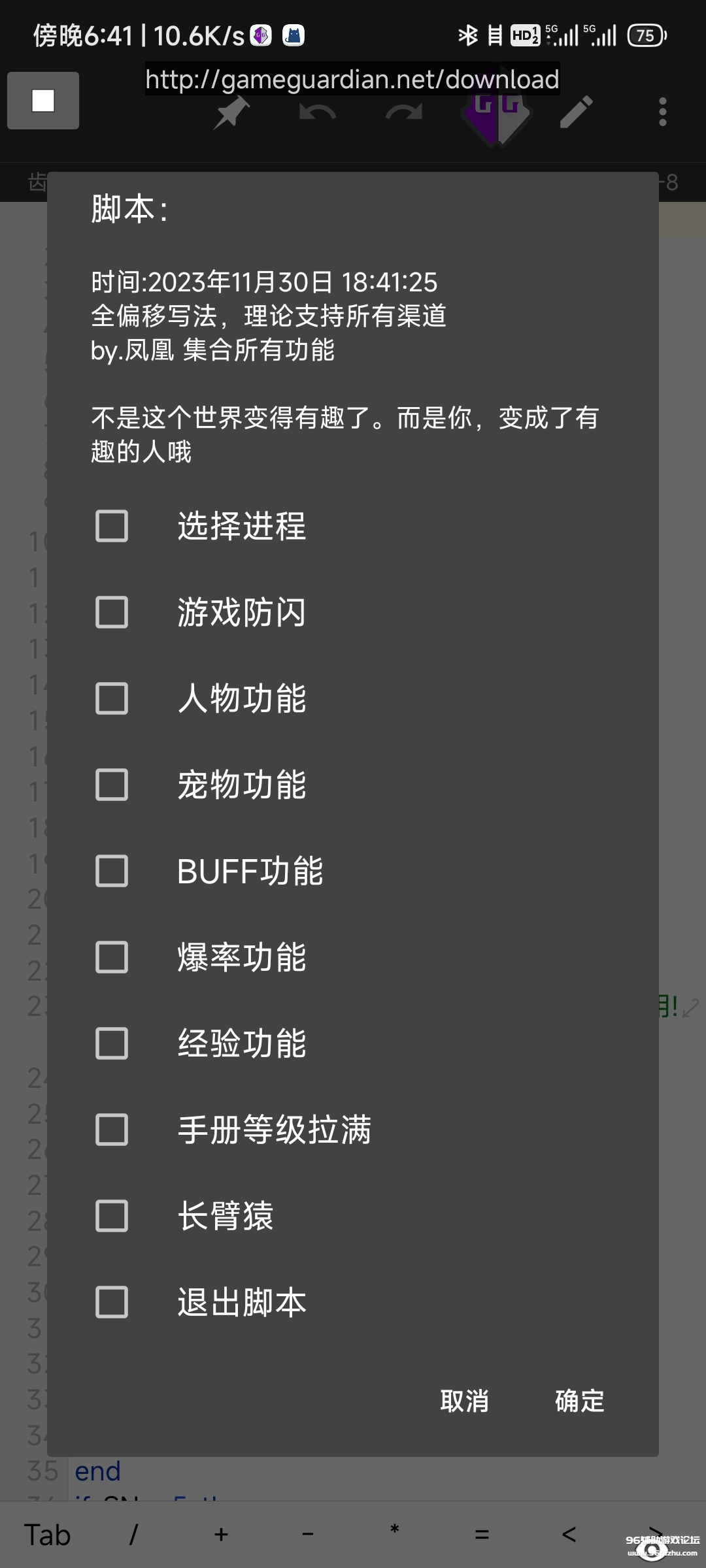Open the script editor pencil icon
Image resolution: width=706 pixels, height=1568 pixels.
coord(576,112)
